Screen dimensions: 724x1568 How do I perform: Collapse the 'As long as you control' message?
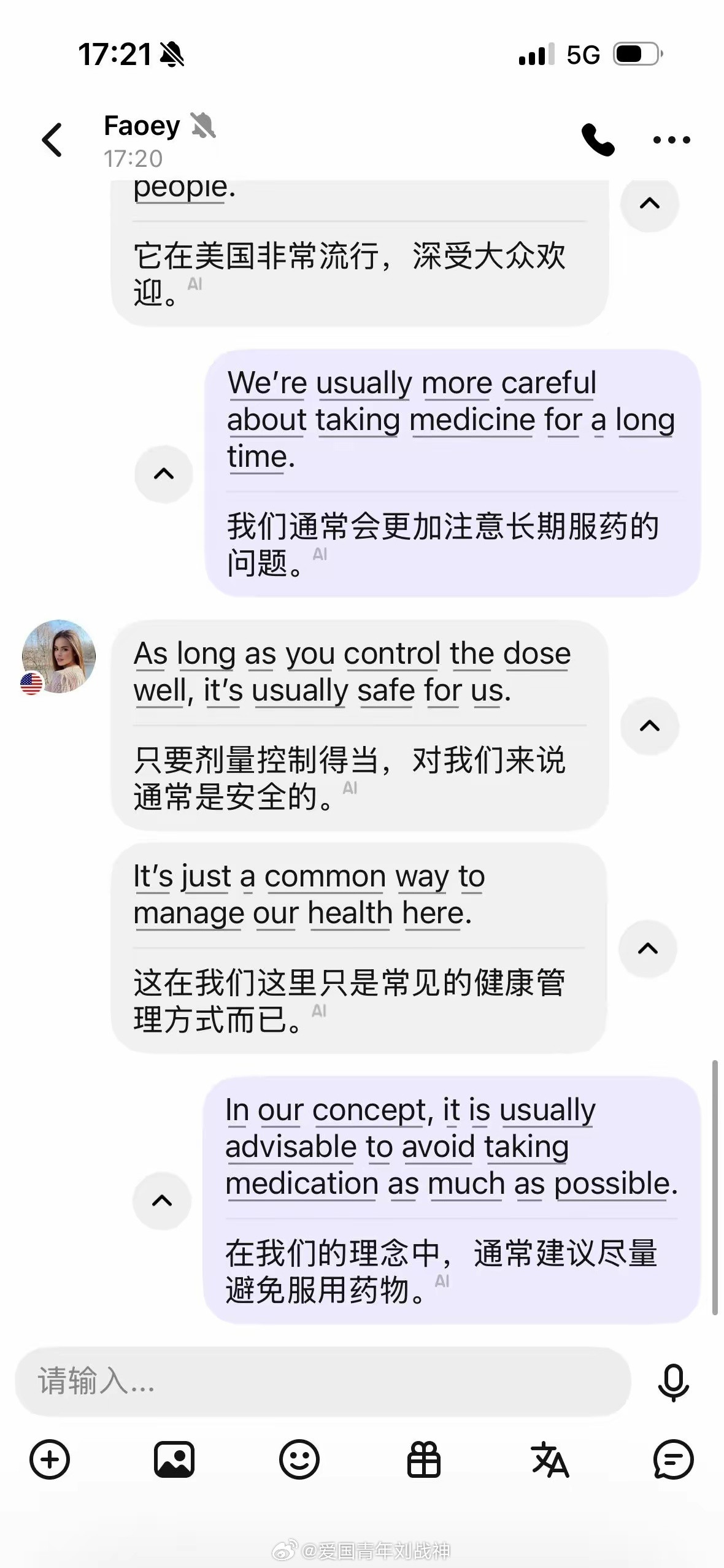point(649,726)
